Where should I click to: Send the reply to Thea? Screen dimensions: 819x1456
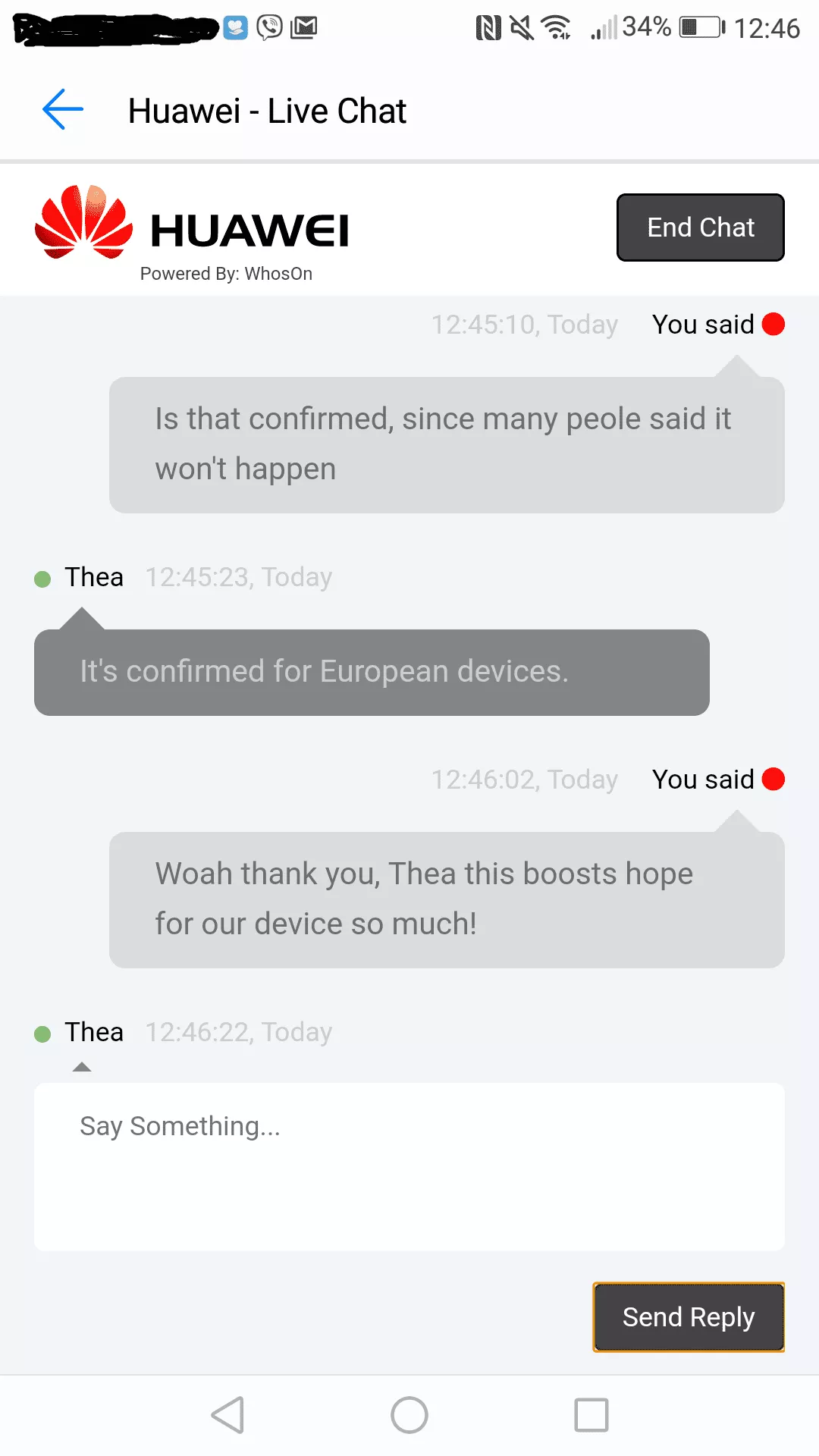click(x=688, y=1317)
